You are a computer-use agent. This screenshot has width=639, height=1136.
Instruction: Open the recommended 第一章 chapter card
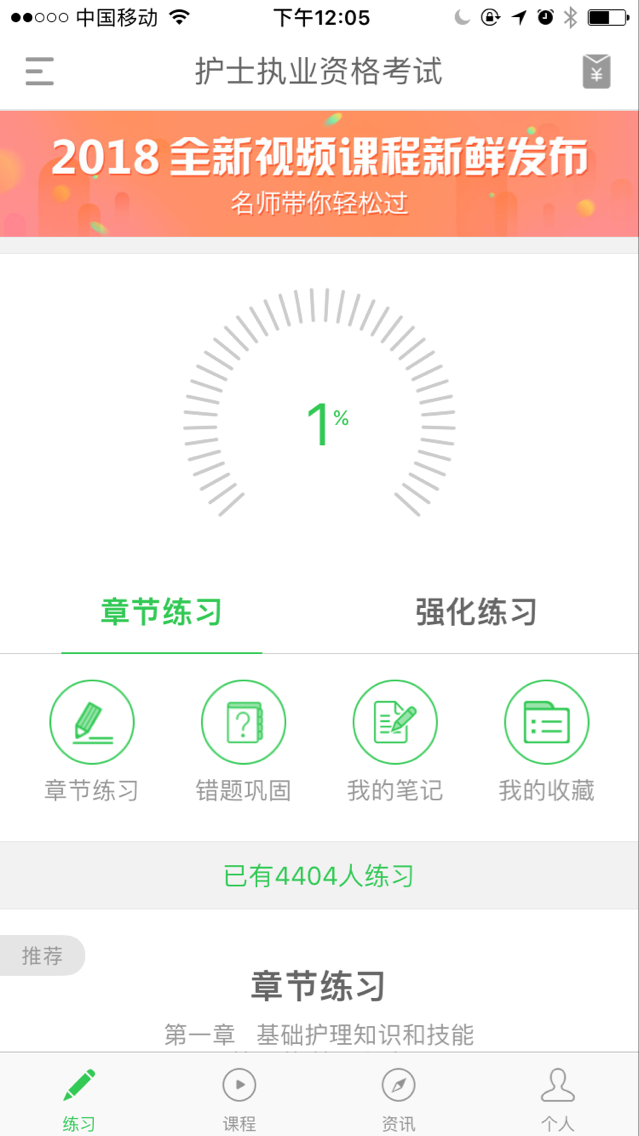coord(319,1005)
